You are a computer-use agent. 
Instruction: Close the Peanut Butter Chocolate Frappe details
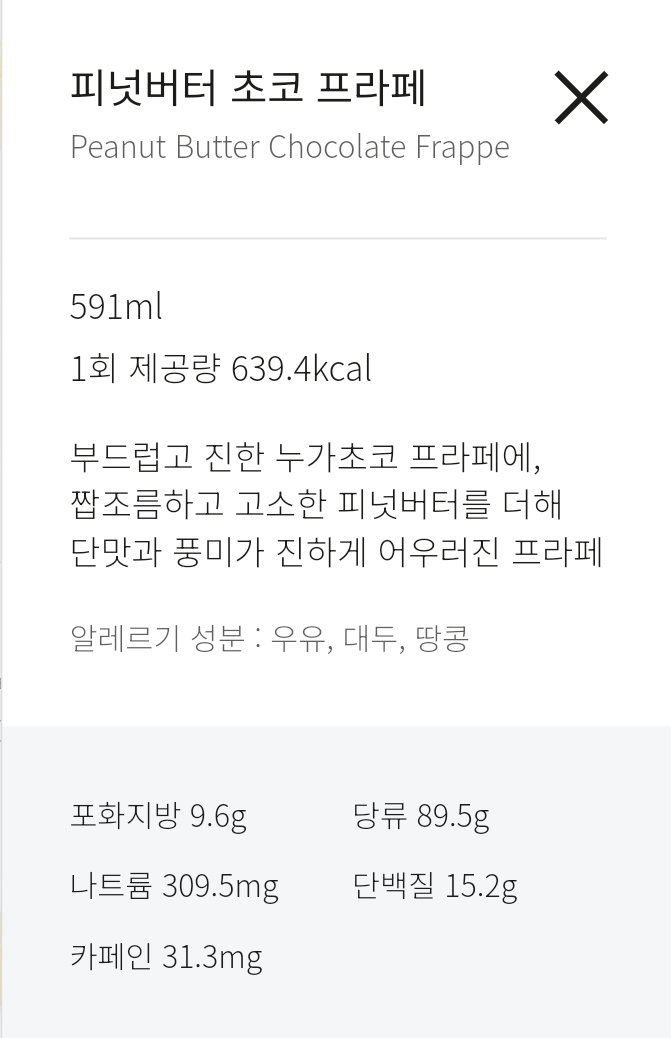click(x=581, y=97)
